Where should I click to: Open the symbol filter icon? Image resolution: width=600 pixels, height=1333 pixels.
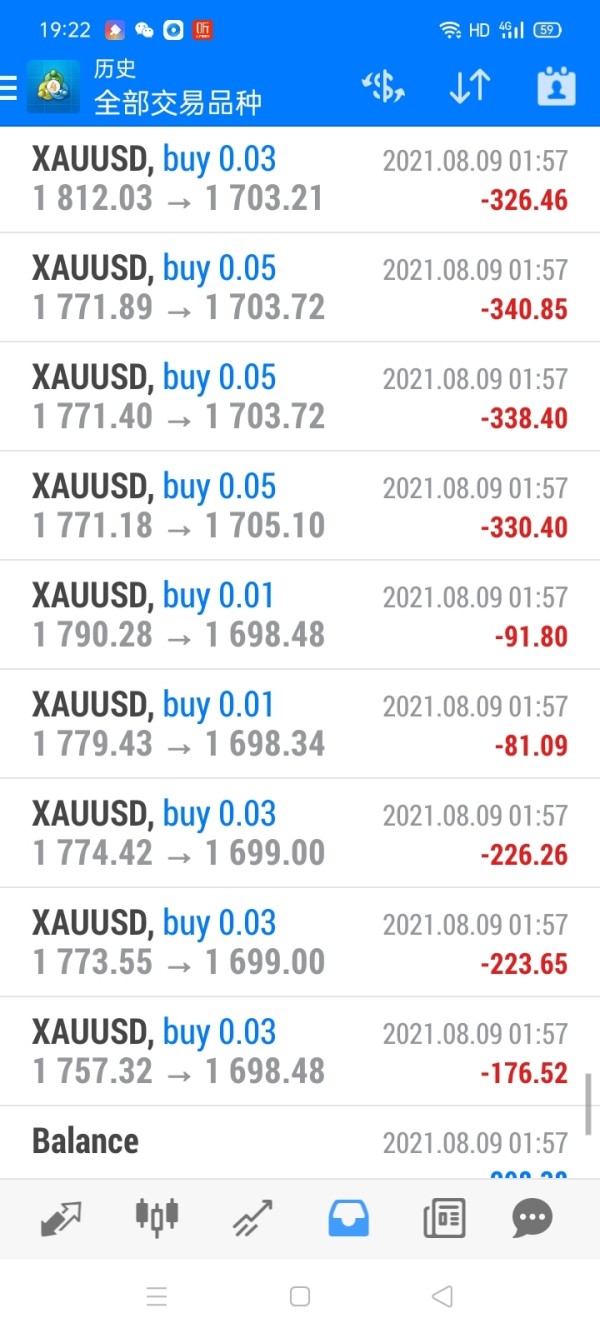pos(383,87)
